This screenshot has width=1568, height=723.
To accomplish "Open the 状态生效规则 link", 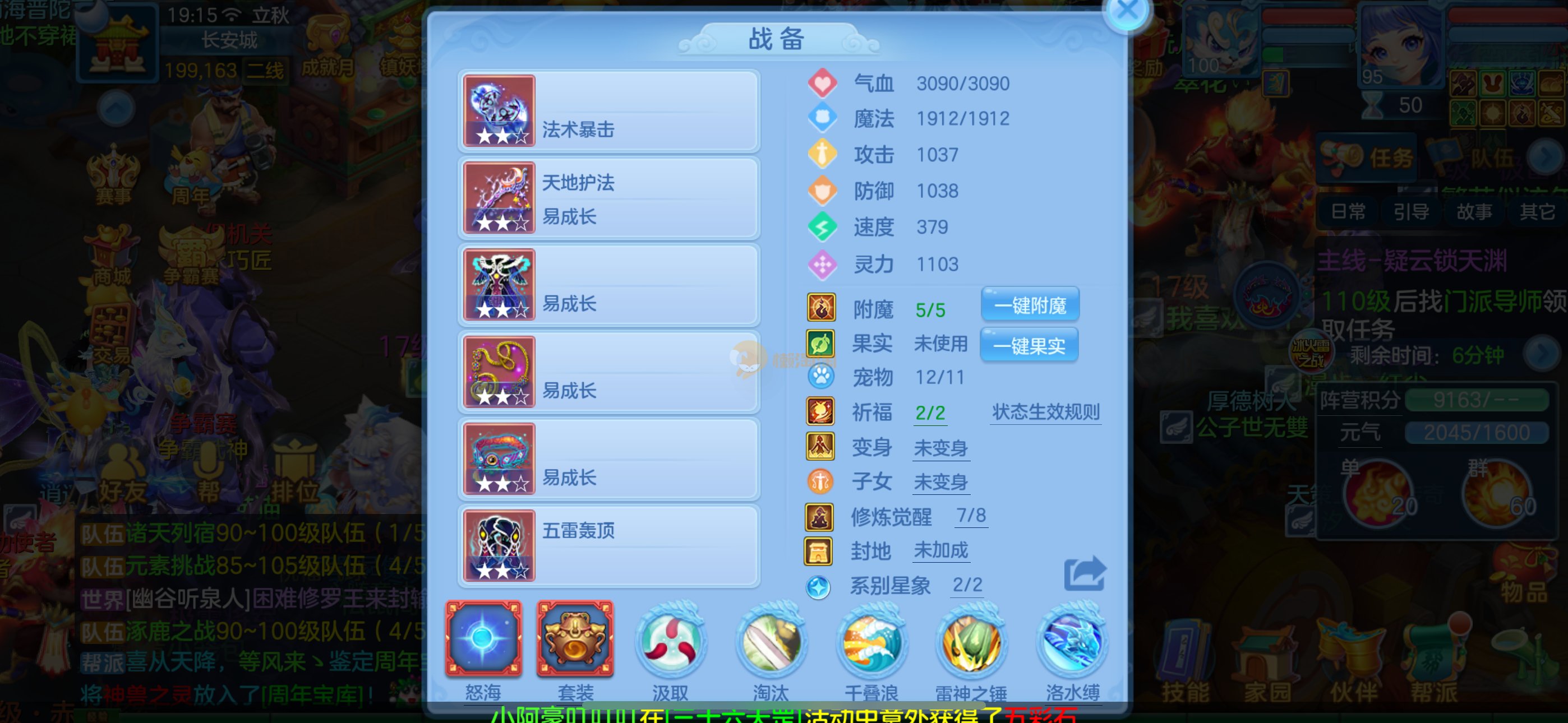I will [1045, 413].
